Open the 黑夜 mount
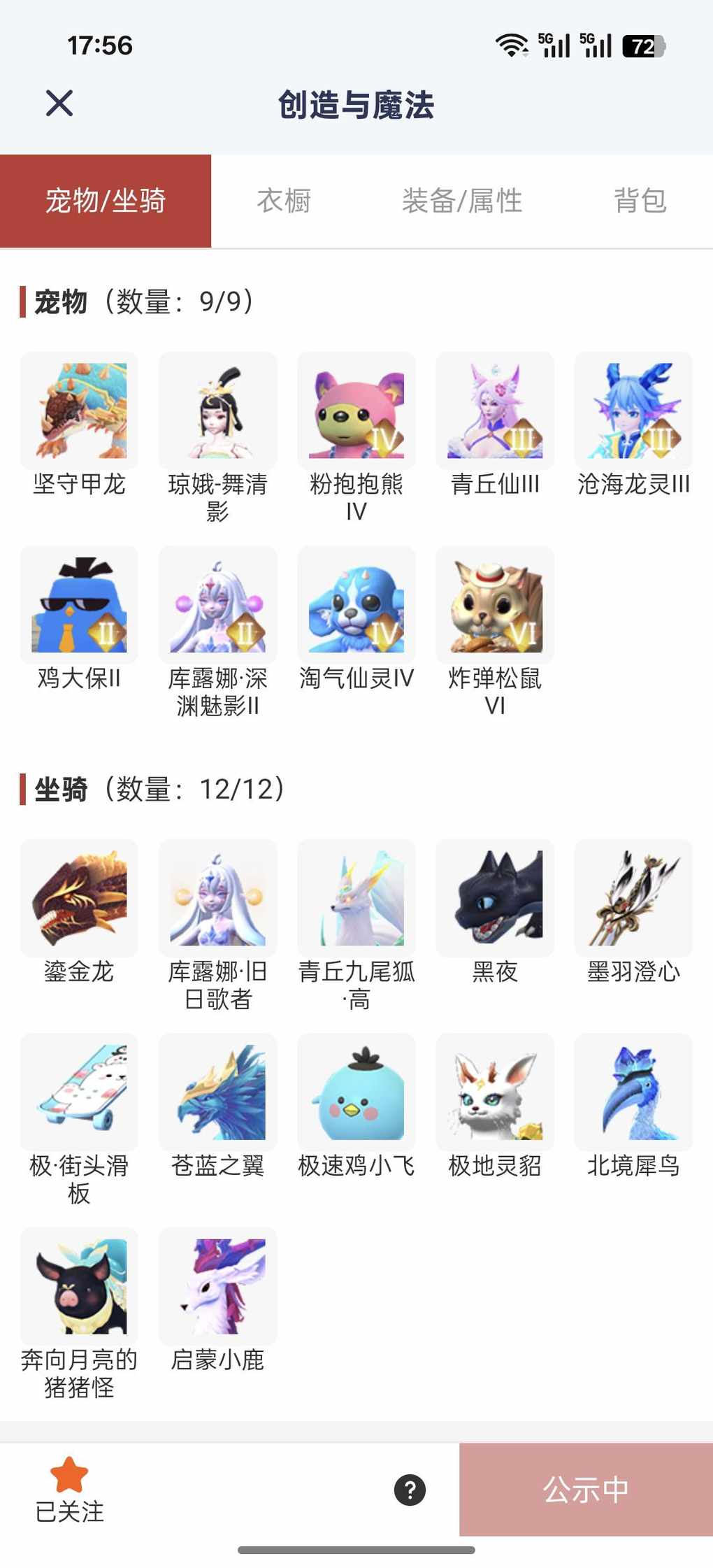Screen dimensions: 713x1568 point(495,898)
